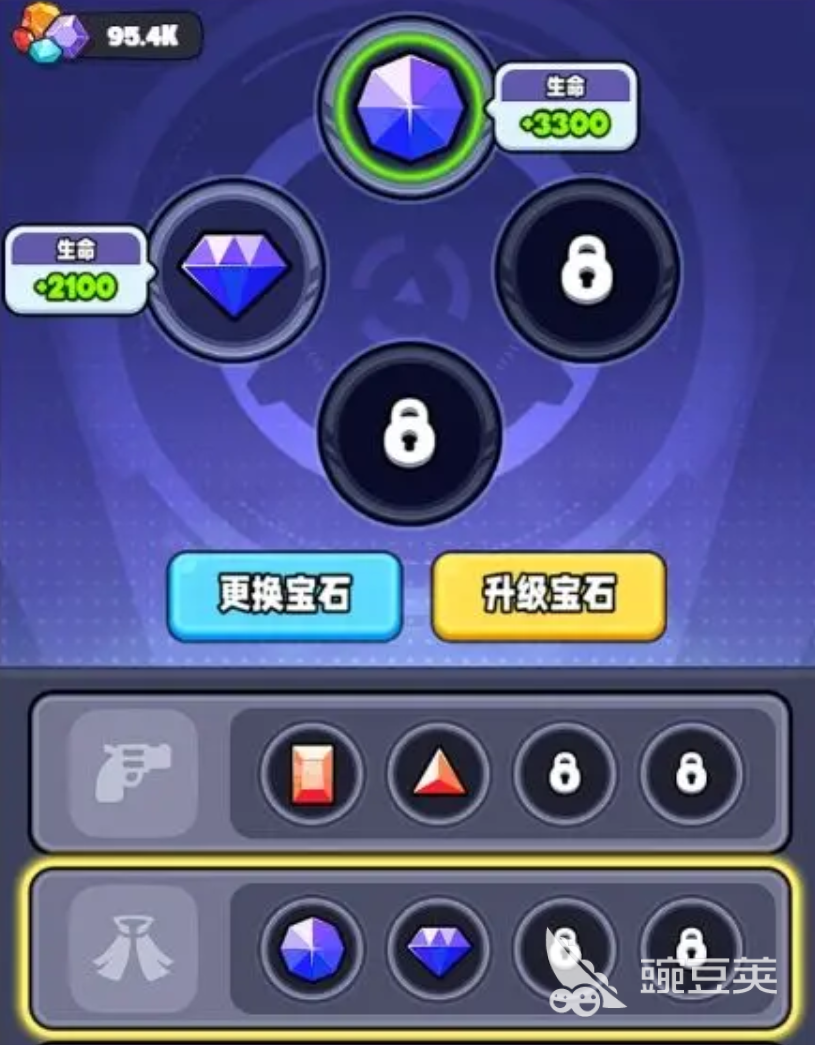This screenshot has width=815, height=1045.
Task: Open the cape equipment row
Action: point(133,948)
